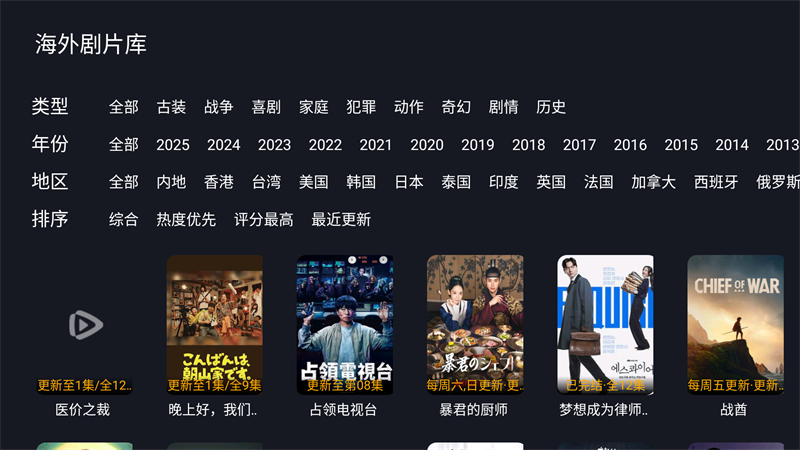Select the 犯罪 genre filter
This screenshot has width=800, height=450.
click(361, 107)
